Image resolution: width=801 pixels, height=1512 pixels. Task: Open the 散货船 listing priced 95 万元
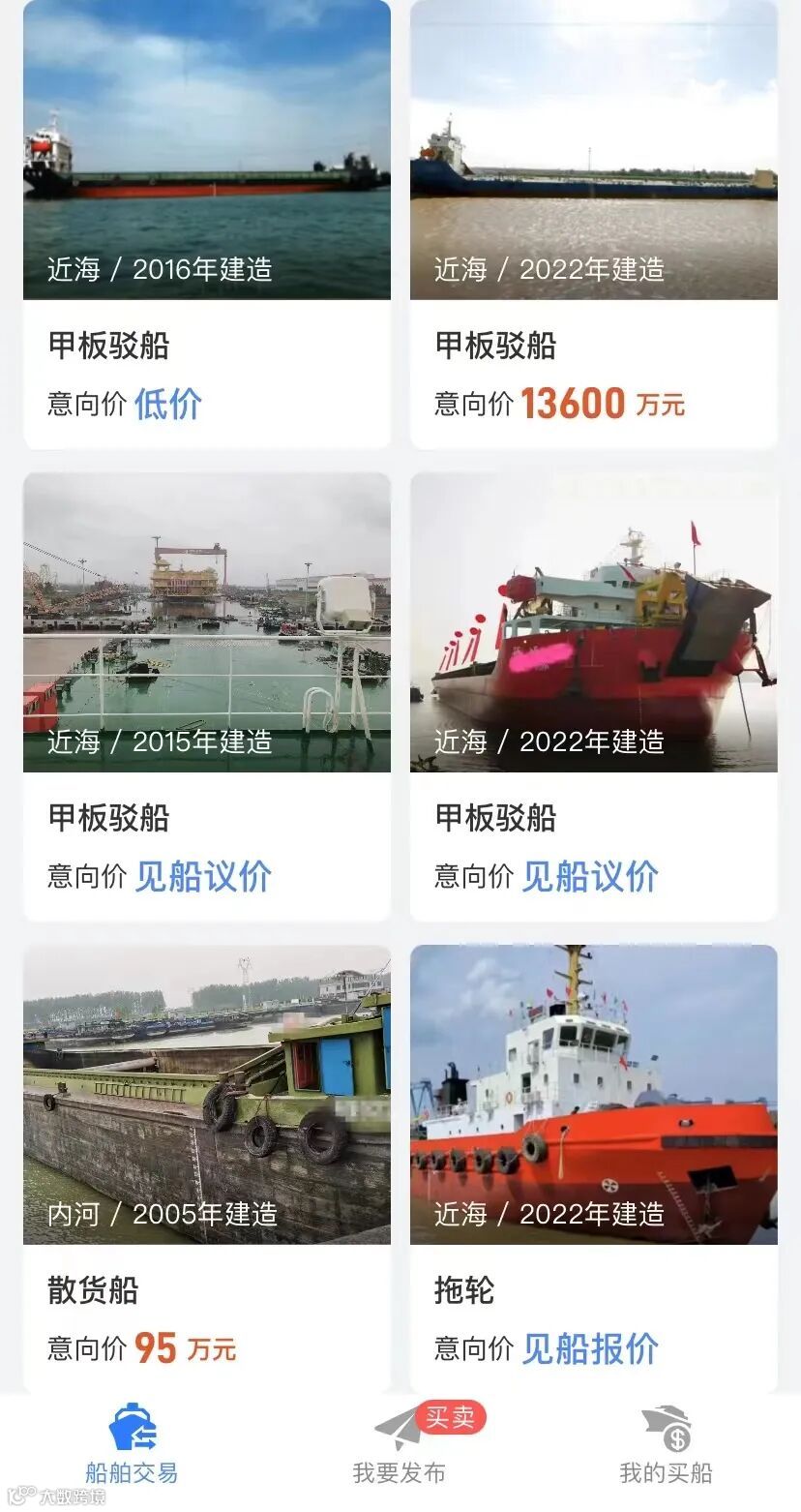[x=206, y=1167]
